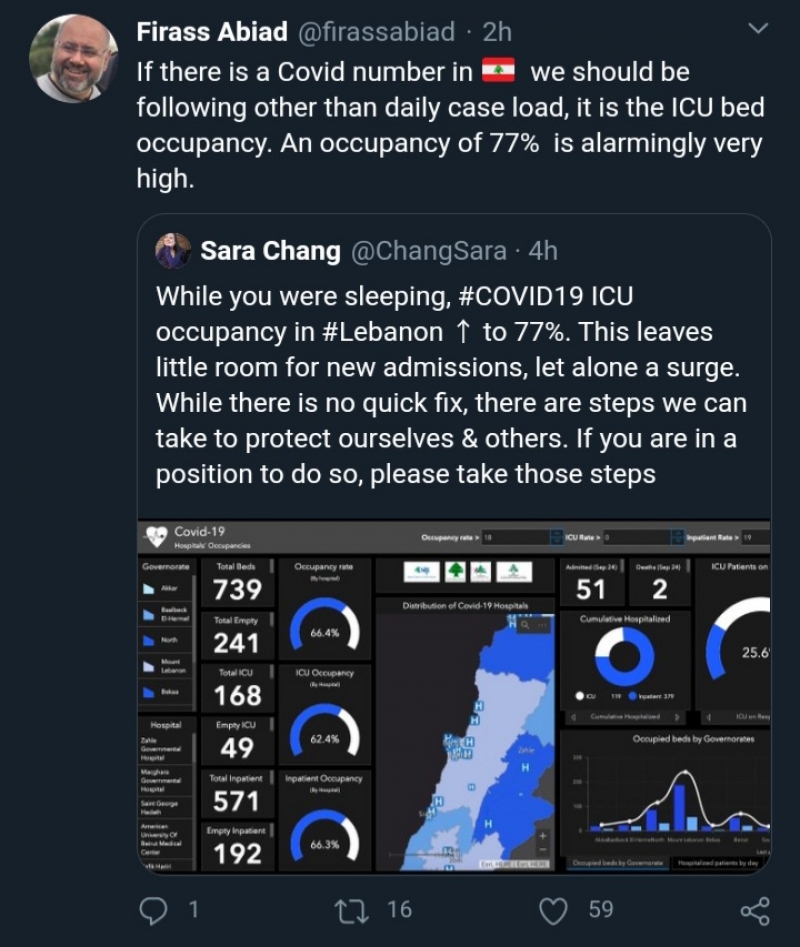This screenshot has width=800, height=947.
Task: Reply to Firass Abiad's tweet
Action: (x=155, y=909)
